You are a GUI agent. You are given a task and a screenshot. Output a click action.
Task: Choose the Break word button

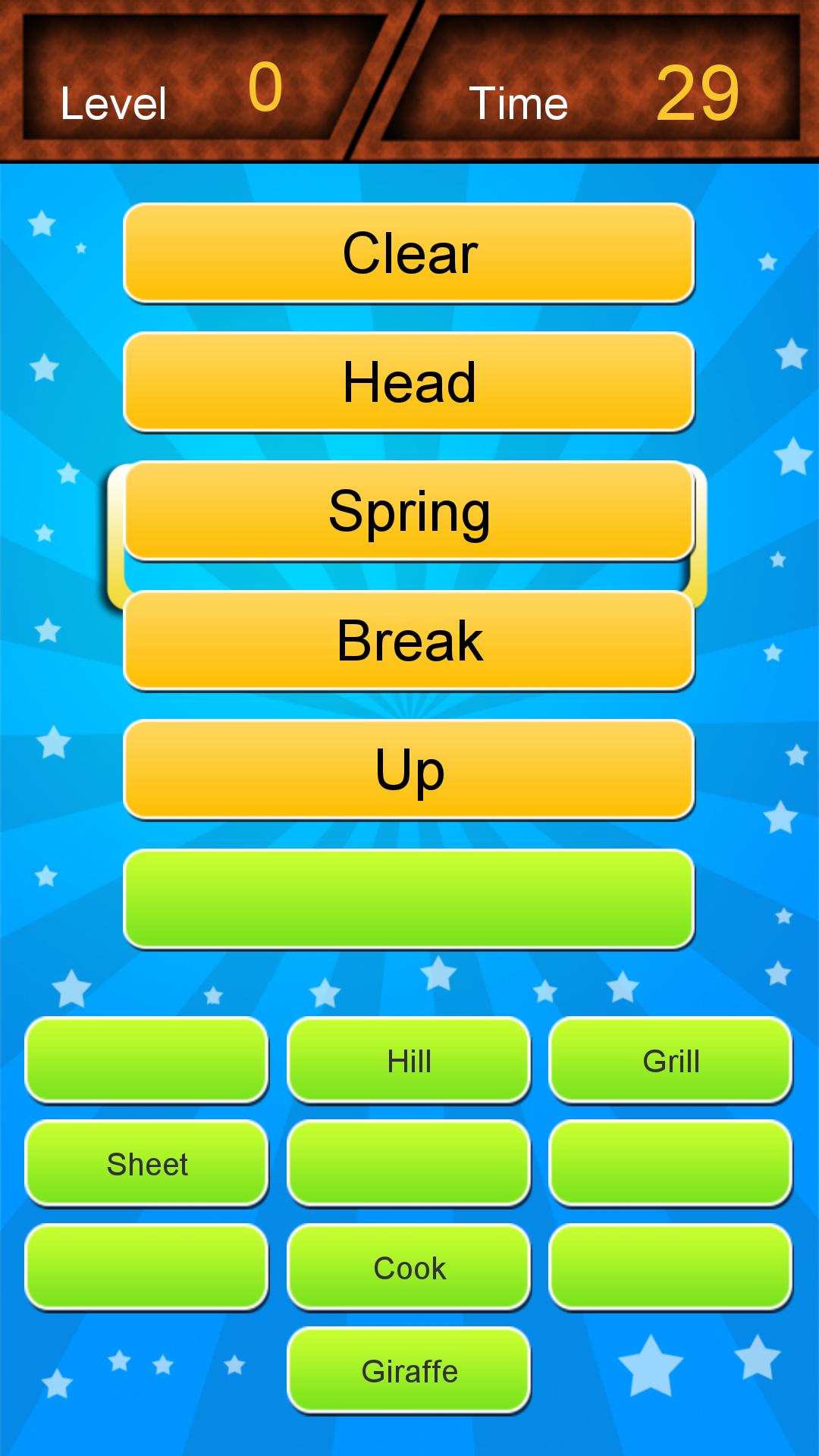(409, 641)
